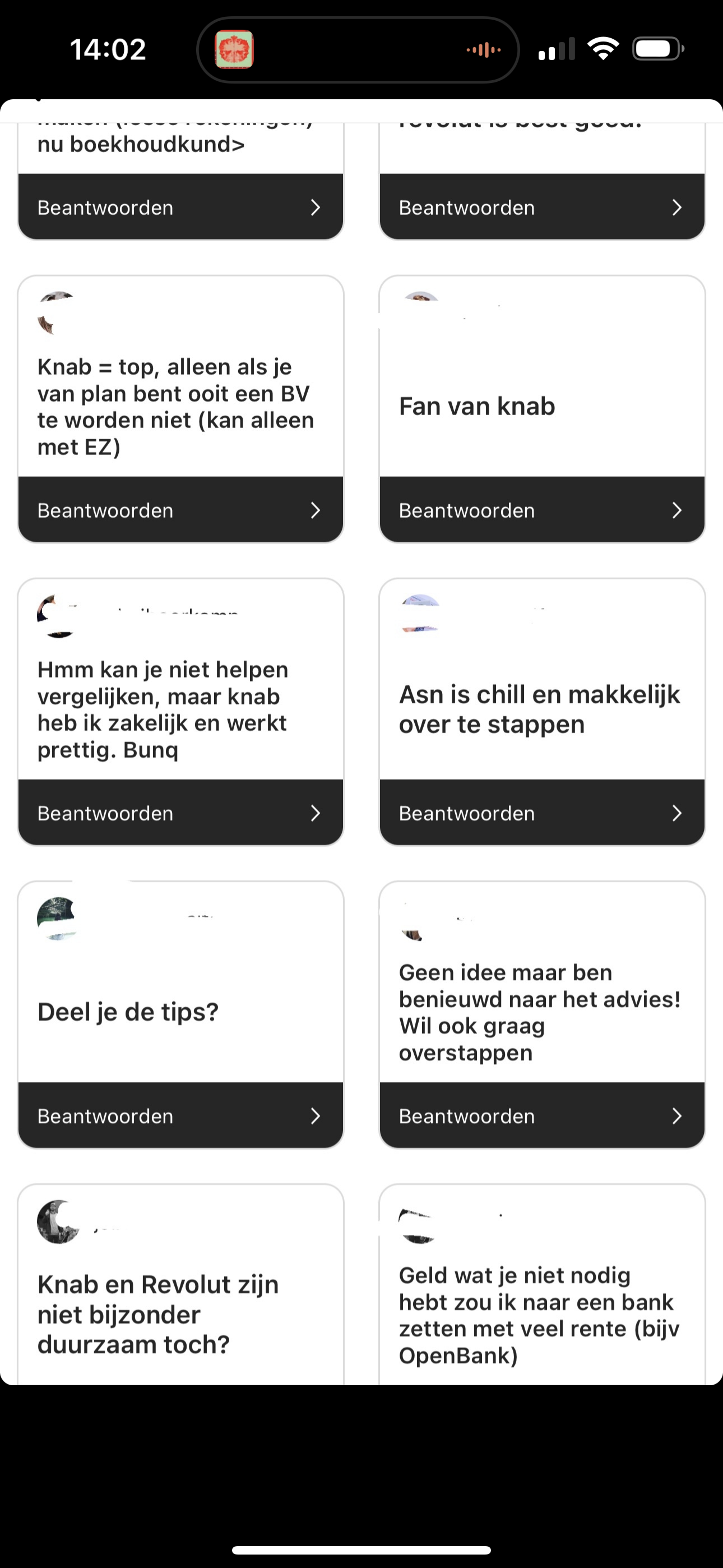
Task: Reply to 'Knab = top, alleen als je' response
Action: pyautogui.click(x=180, y=510)
